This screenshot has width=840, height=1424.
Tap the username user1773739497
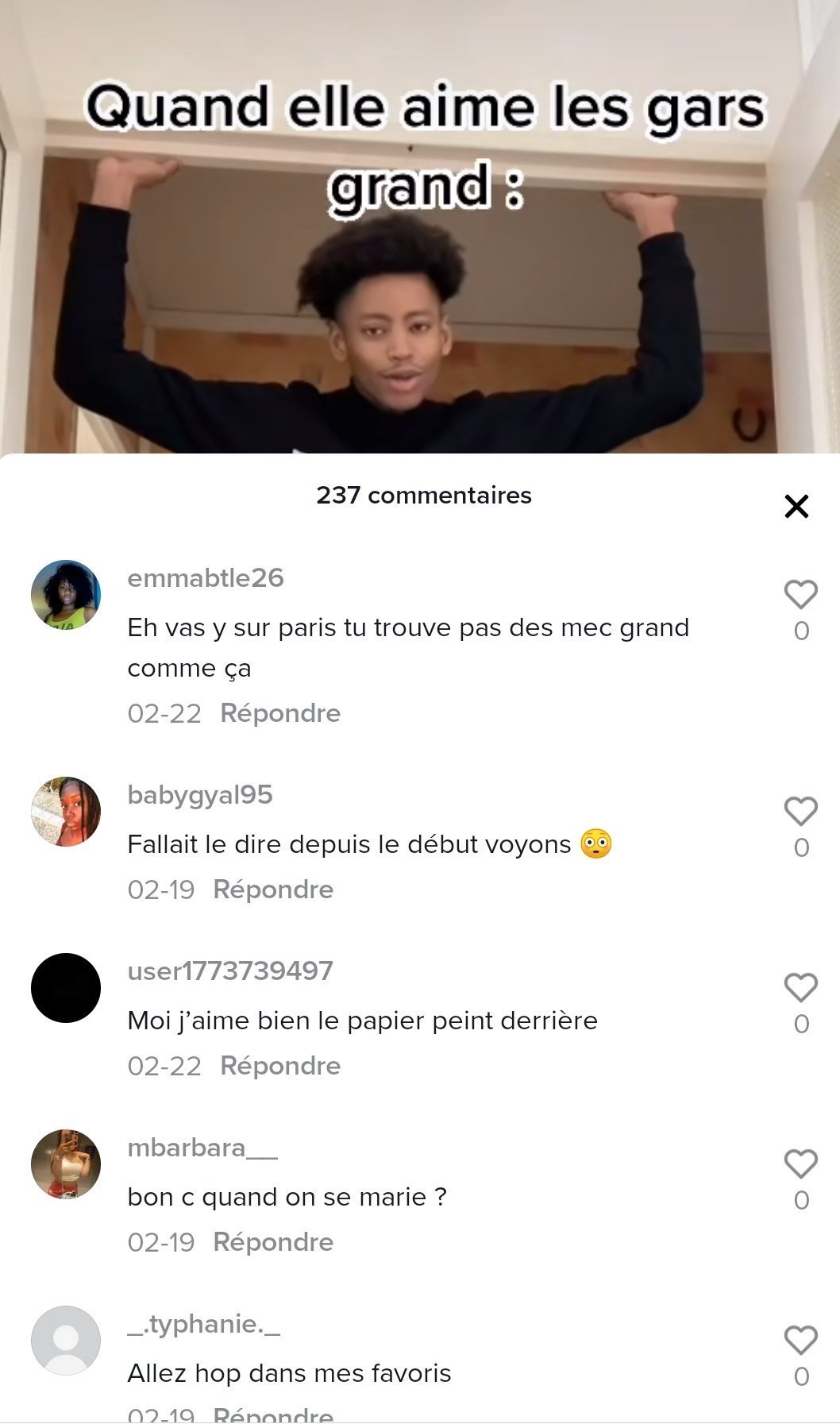(x=230, y=971)
